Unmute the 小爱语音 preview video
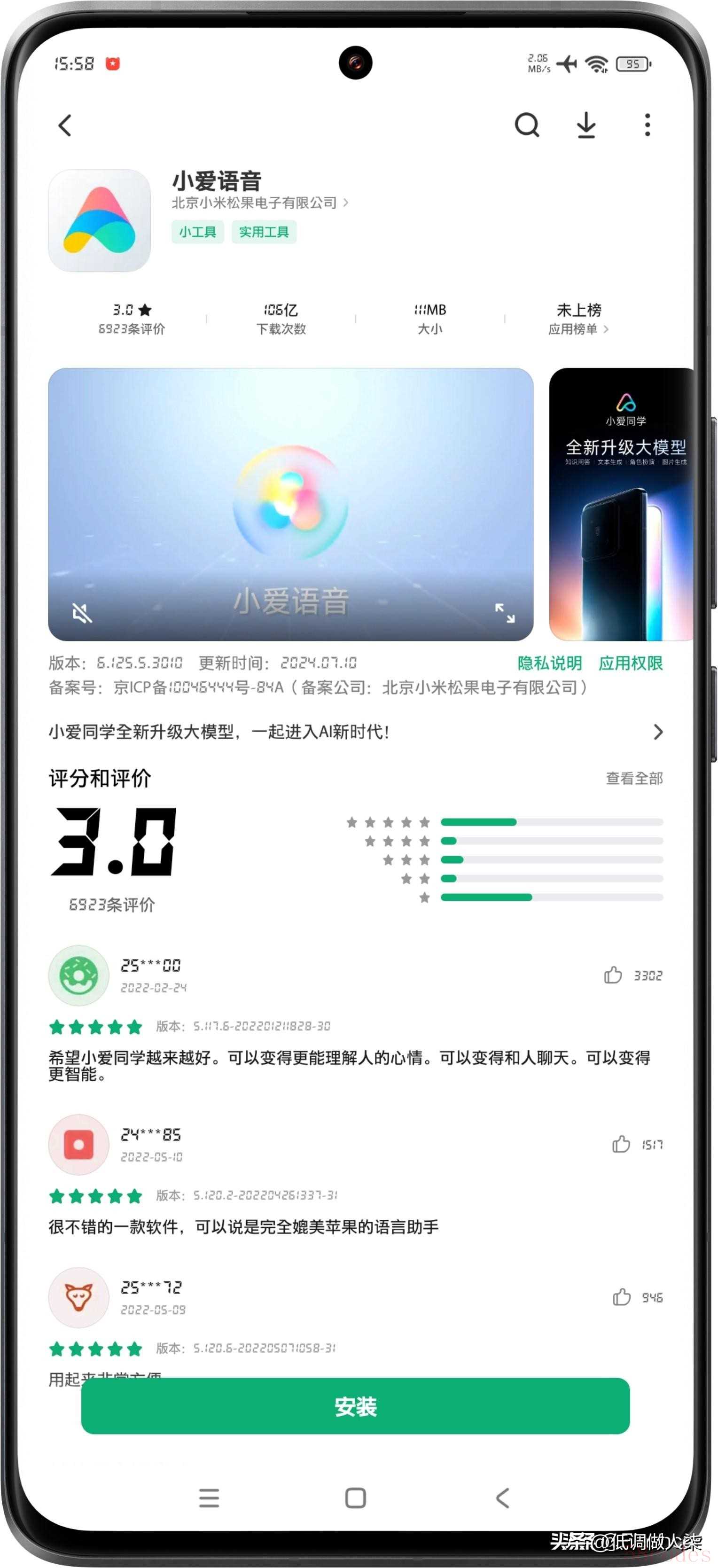The width and height of the screenshot is (718, 1568). coord(82,613)
